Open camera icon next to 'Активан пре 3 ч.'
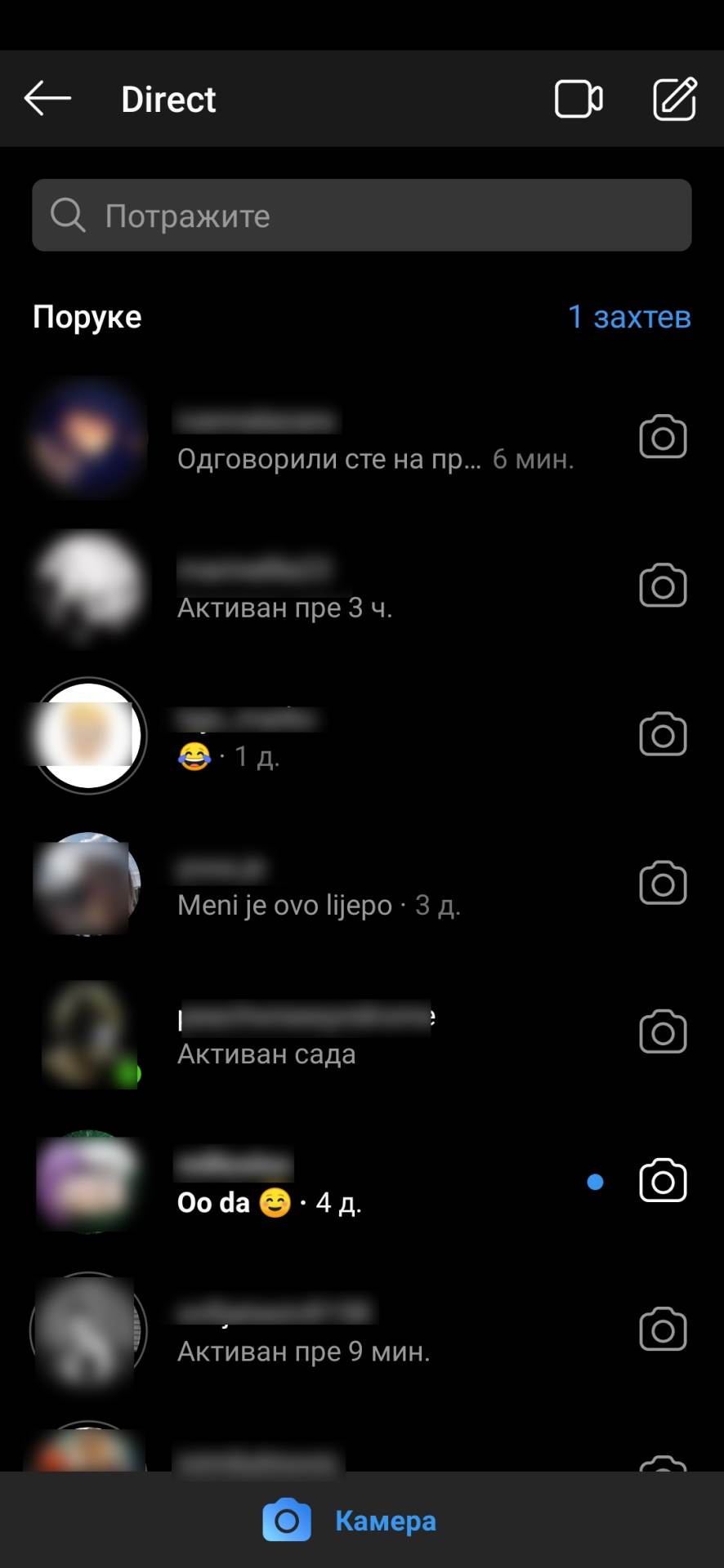 point(663,586)
